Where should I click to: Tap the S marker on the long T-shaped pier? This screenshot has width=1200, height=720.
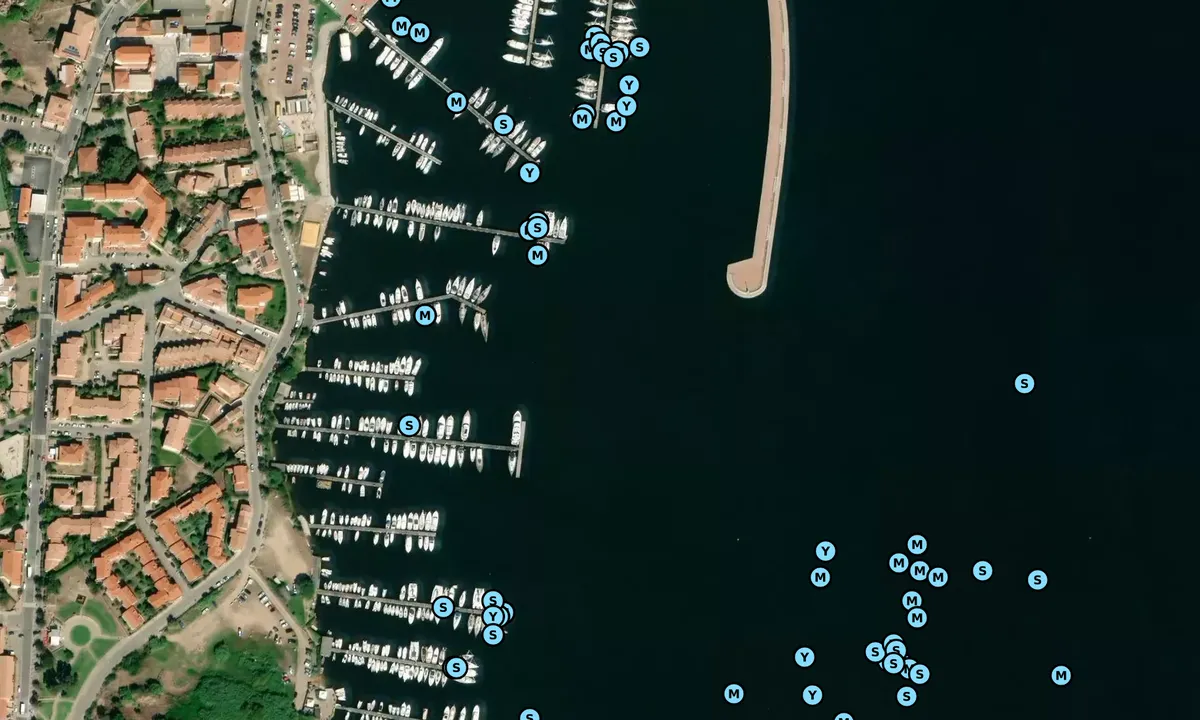(409, 426)
